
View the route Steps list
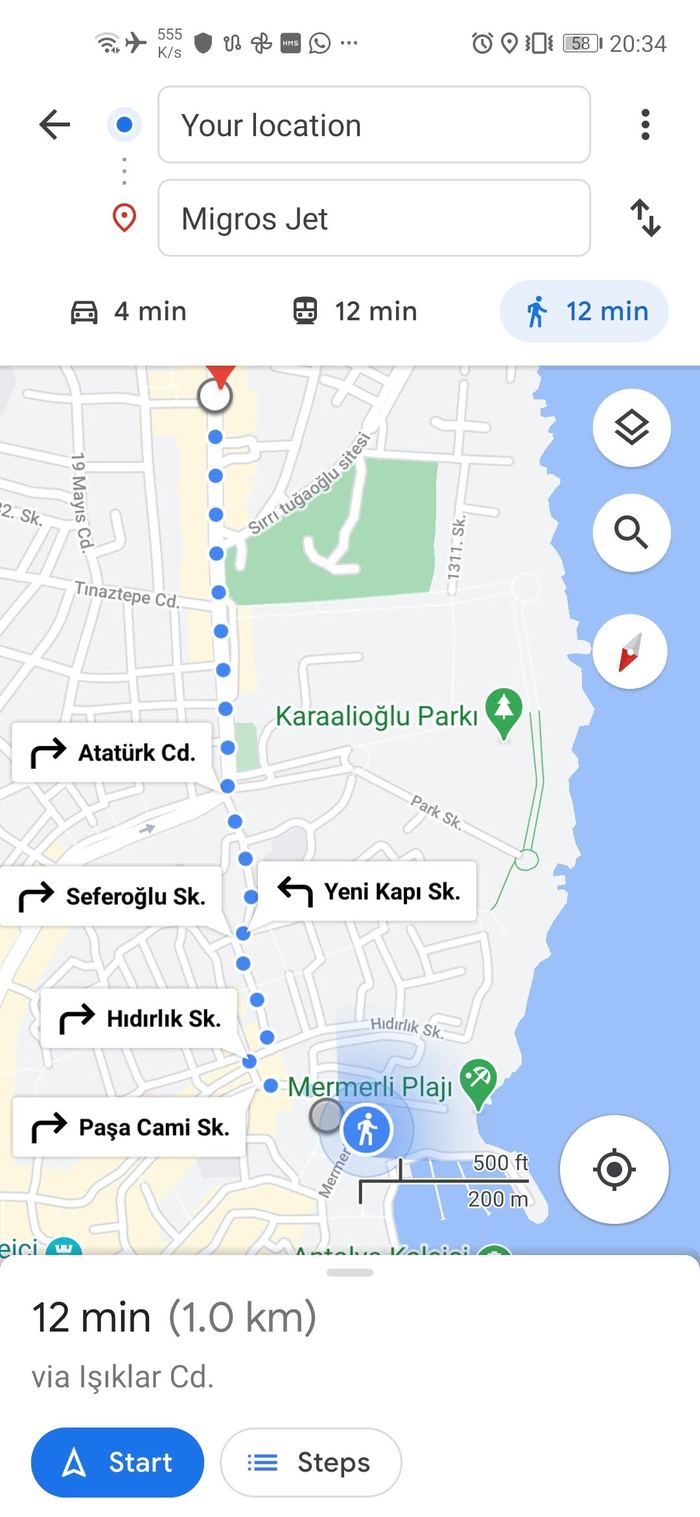point(310,1462)
